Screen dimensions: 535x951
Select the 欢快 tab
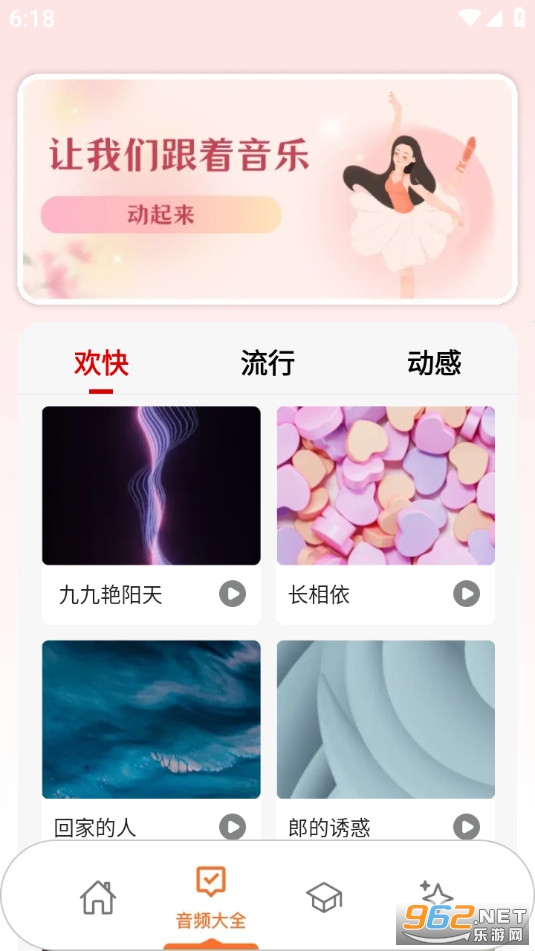101,363
